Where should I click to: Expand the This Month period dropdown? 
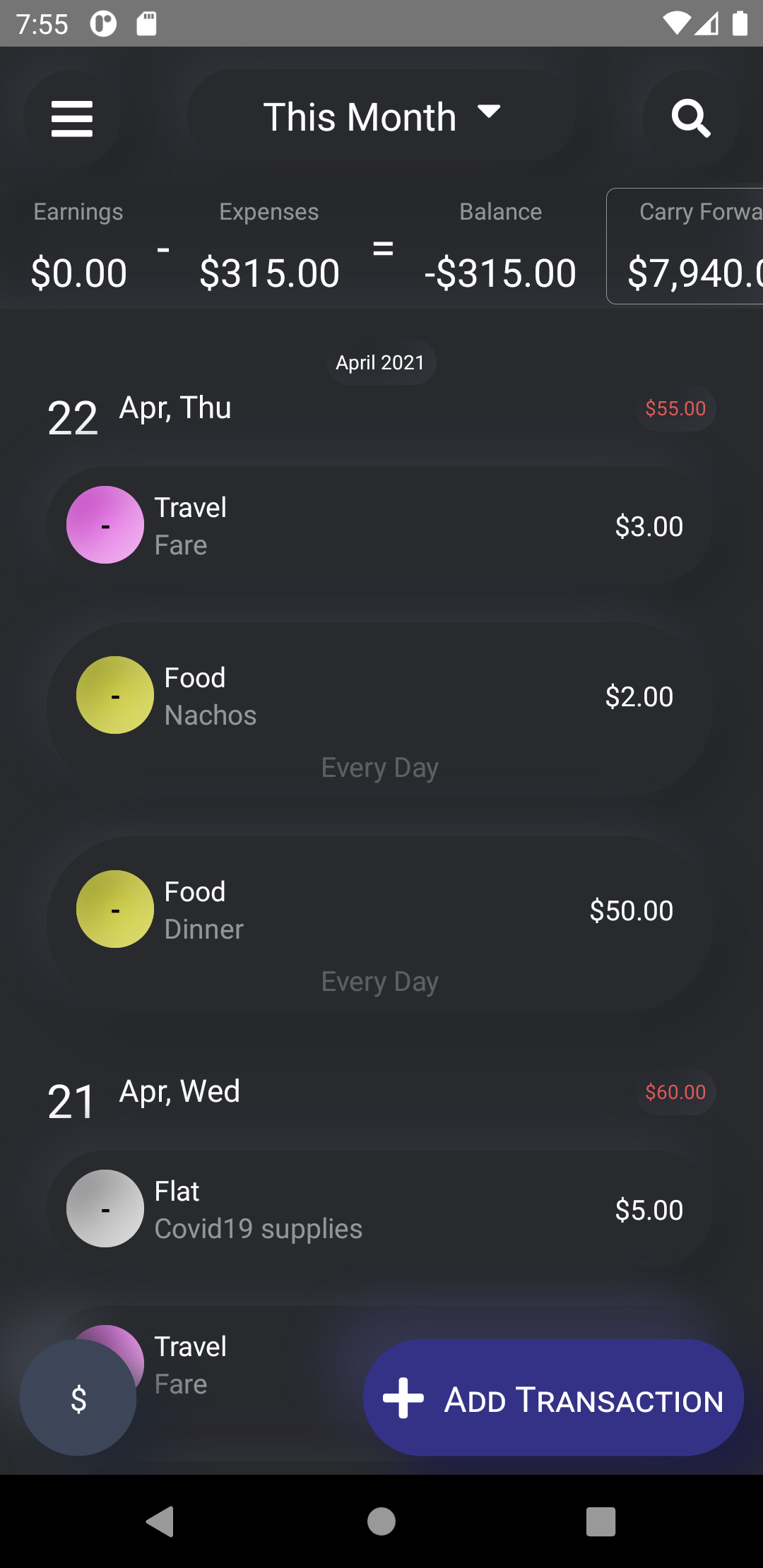coord(381,117)
